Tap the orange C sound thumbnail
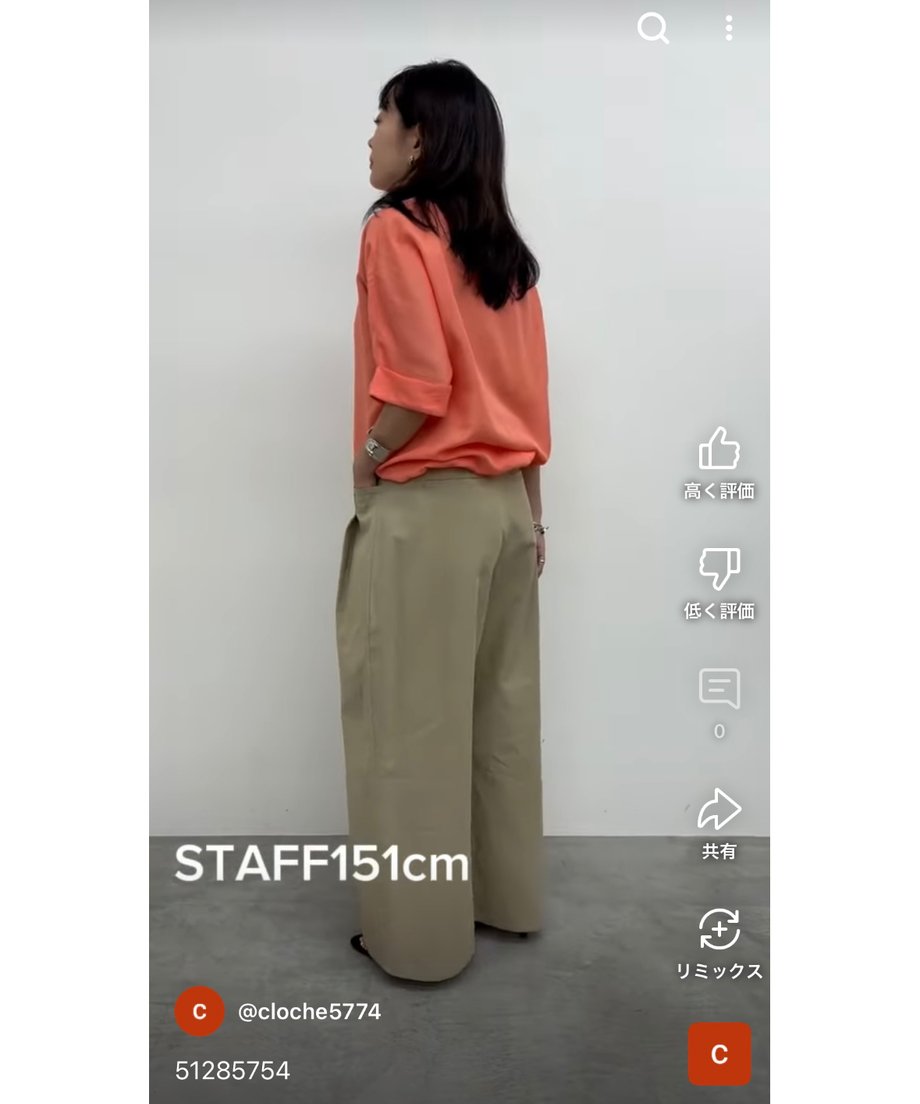 719,1054
